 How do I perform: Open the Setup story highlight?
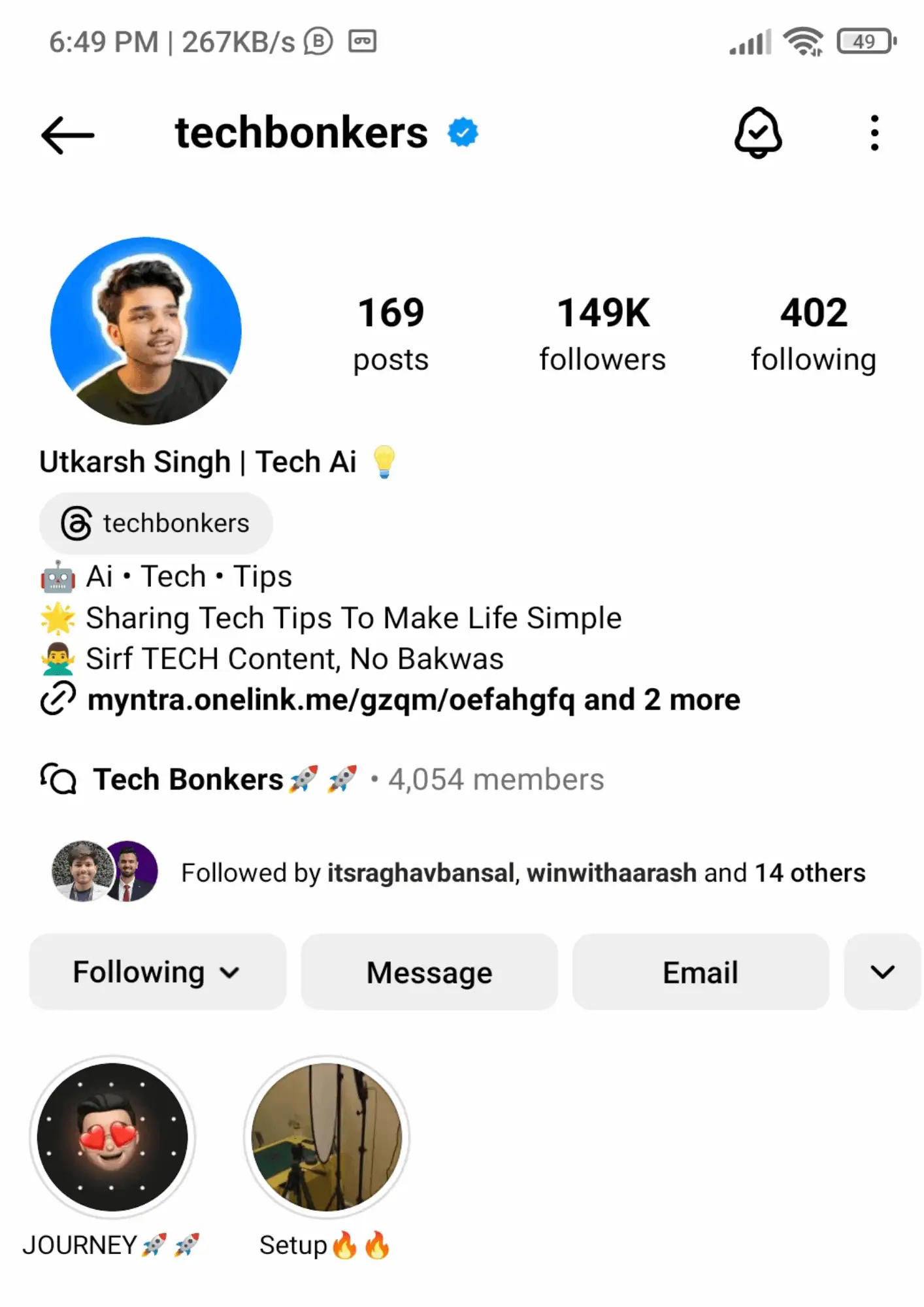click(x=326, y=1137)
